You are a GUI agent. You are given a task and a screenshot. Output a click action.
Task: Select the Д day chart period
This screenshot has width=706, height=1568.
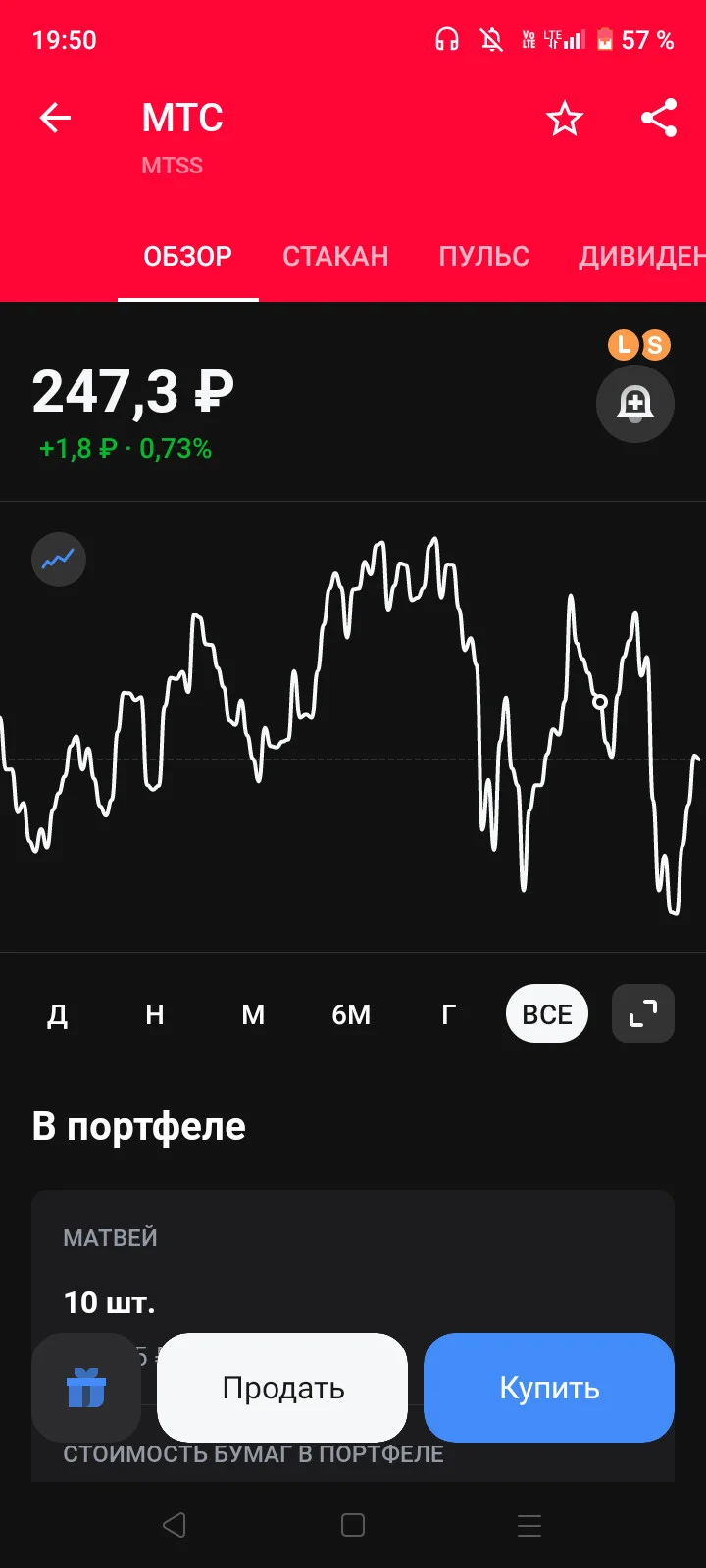(x=58, y=1014)
